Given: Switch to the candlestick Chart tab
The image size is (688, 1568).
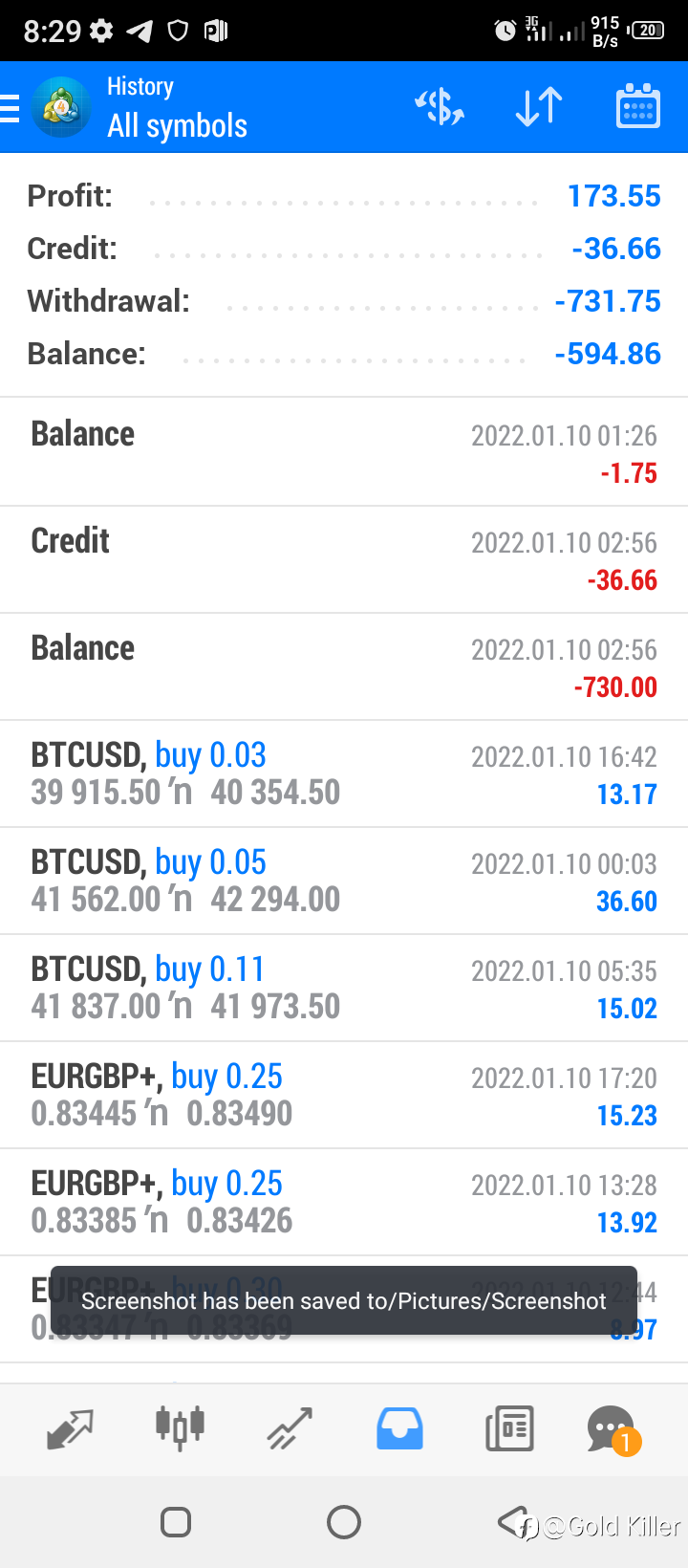Looking at the screenshot, I should coord(180,1429).
